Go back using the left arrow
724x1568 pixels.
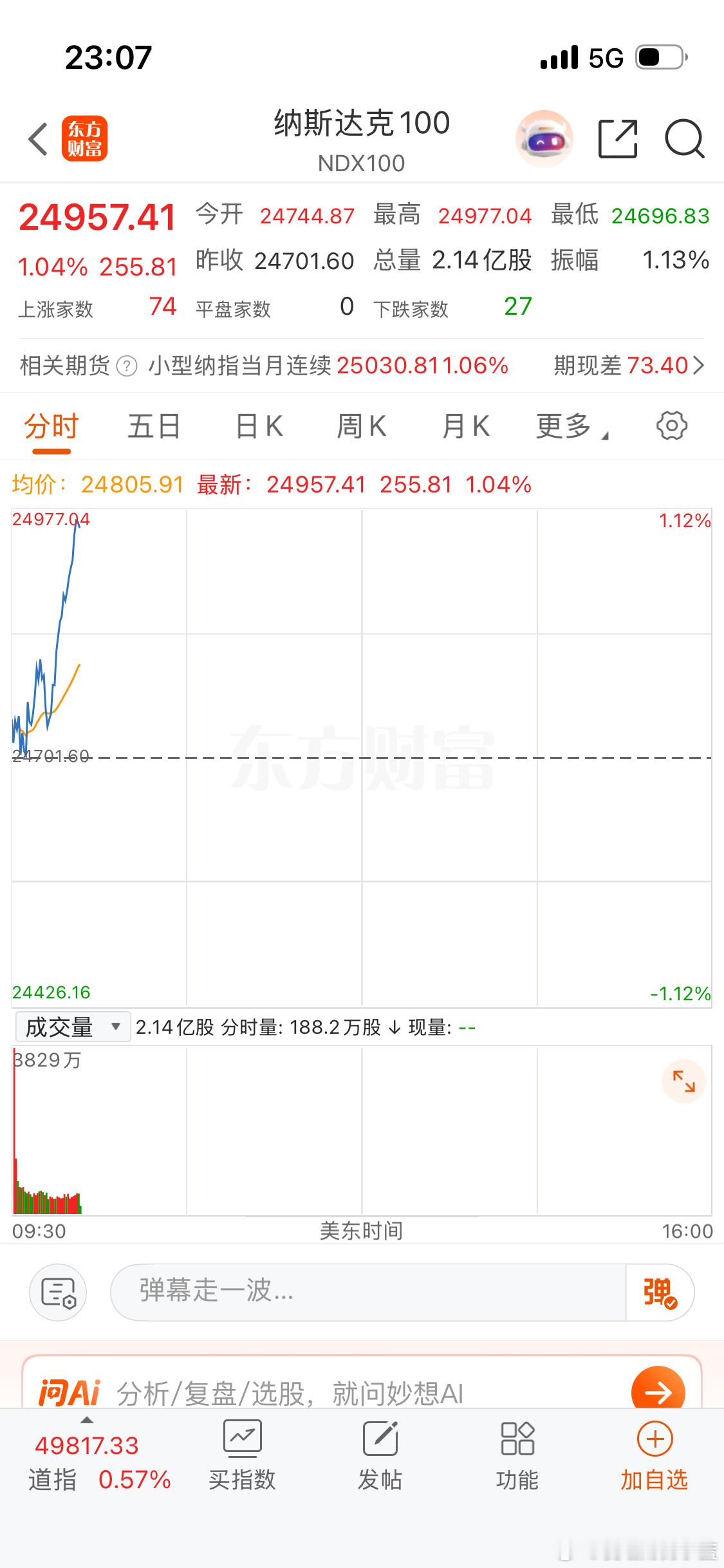pos(37,138)
